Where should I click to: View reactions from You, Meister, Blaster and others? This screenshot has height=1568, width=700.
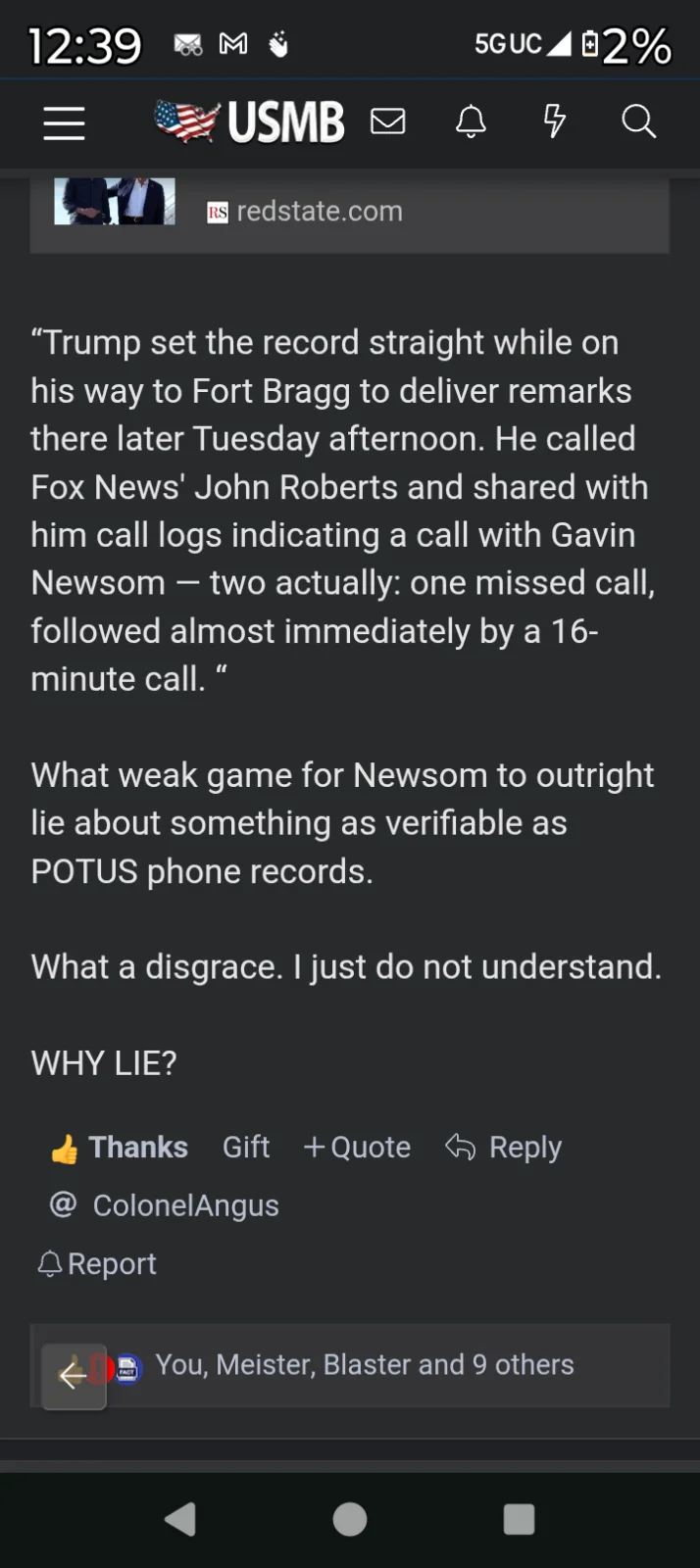click(x=365, y=1365)
